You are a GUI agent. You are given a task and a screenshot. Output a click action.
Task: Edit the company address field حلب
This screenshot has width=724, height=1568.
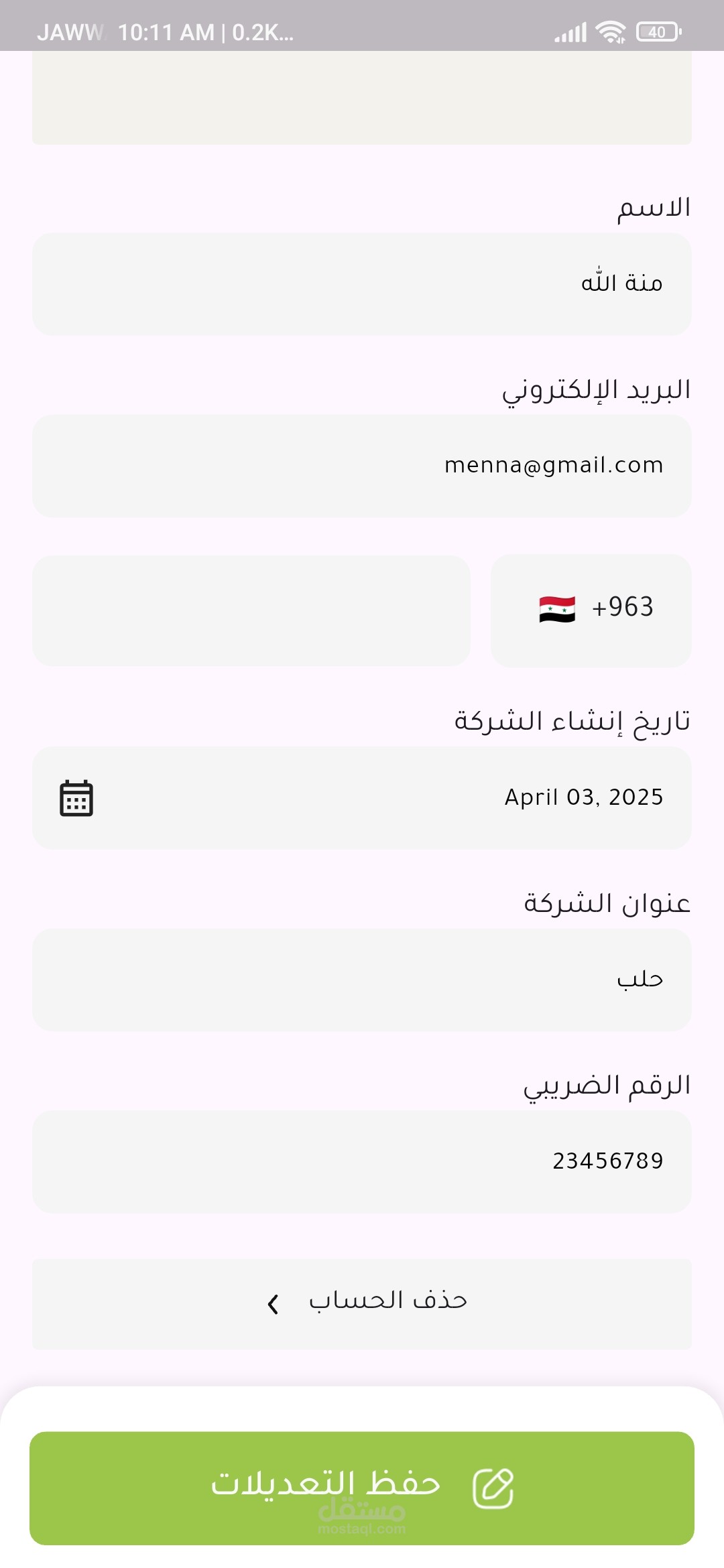point(362,980)
